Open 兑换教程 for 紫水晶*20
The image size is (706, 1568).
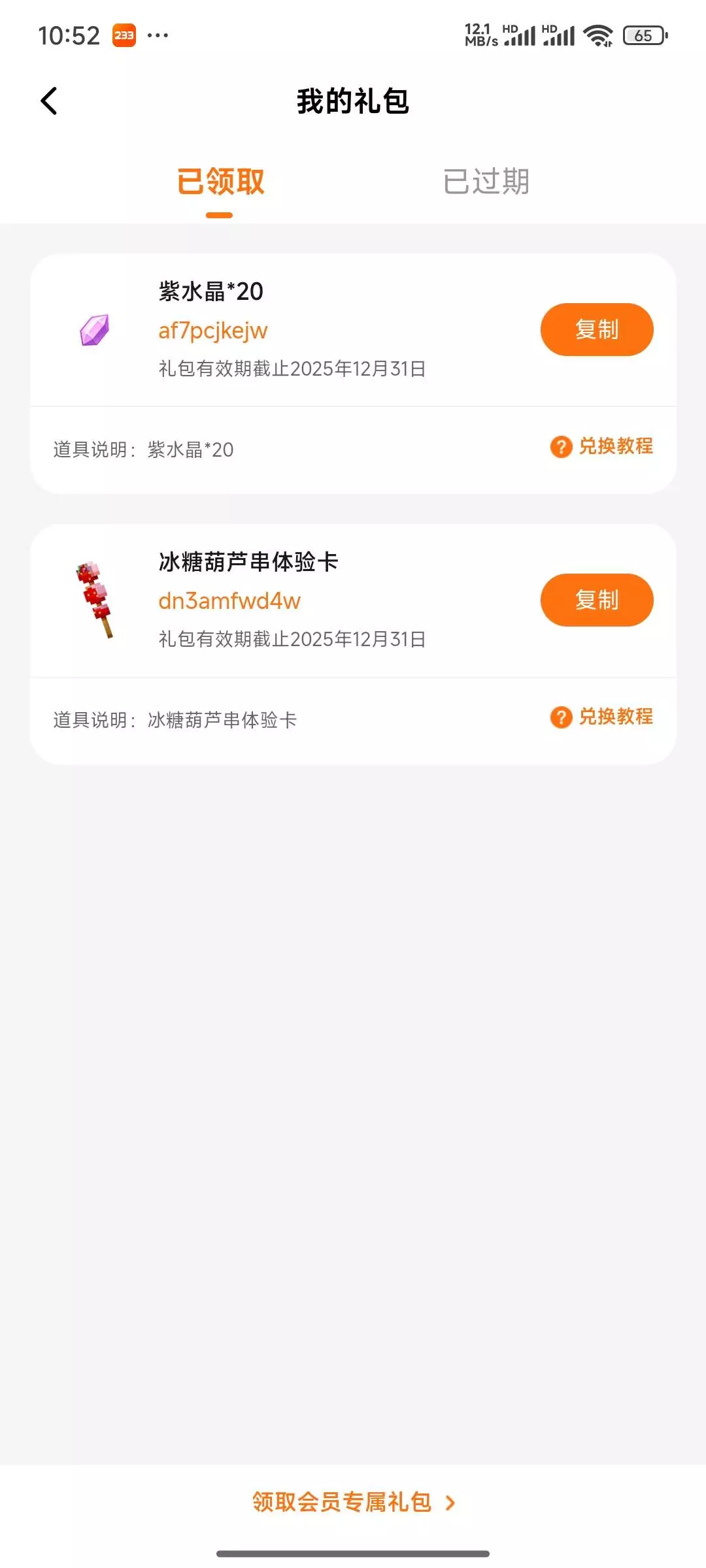(x=602, y=447)
